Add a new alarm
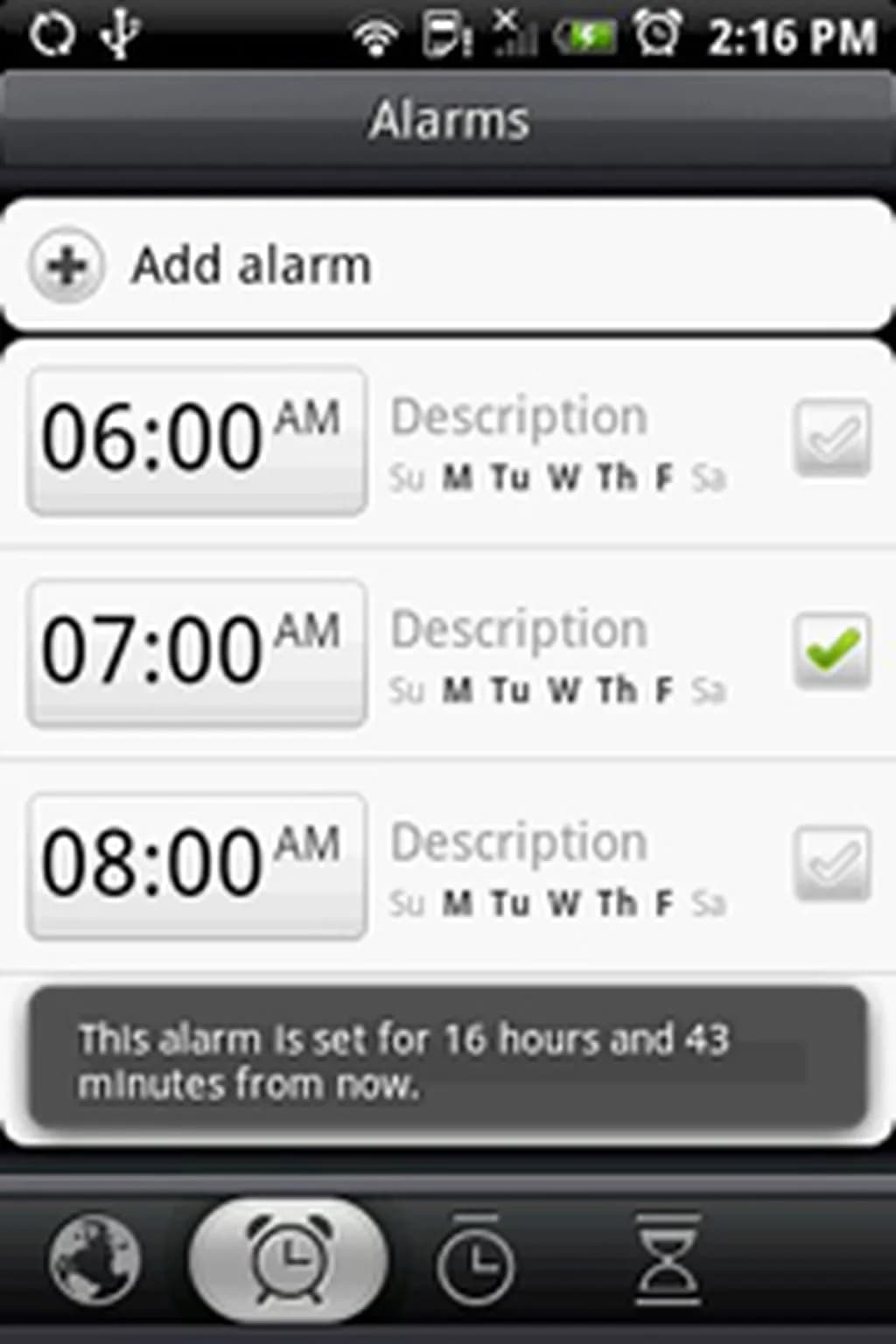This screenshot has height=1344, width=896. tap(201, 264)
